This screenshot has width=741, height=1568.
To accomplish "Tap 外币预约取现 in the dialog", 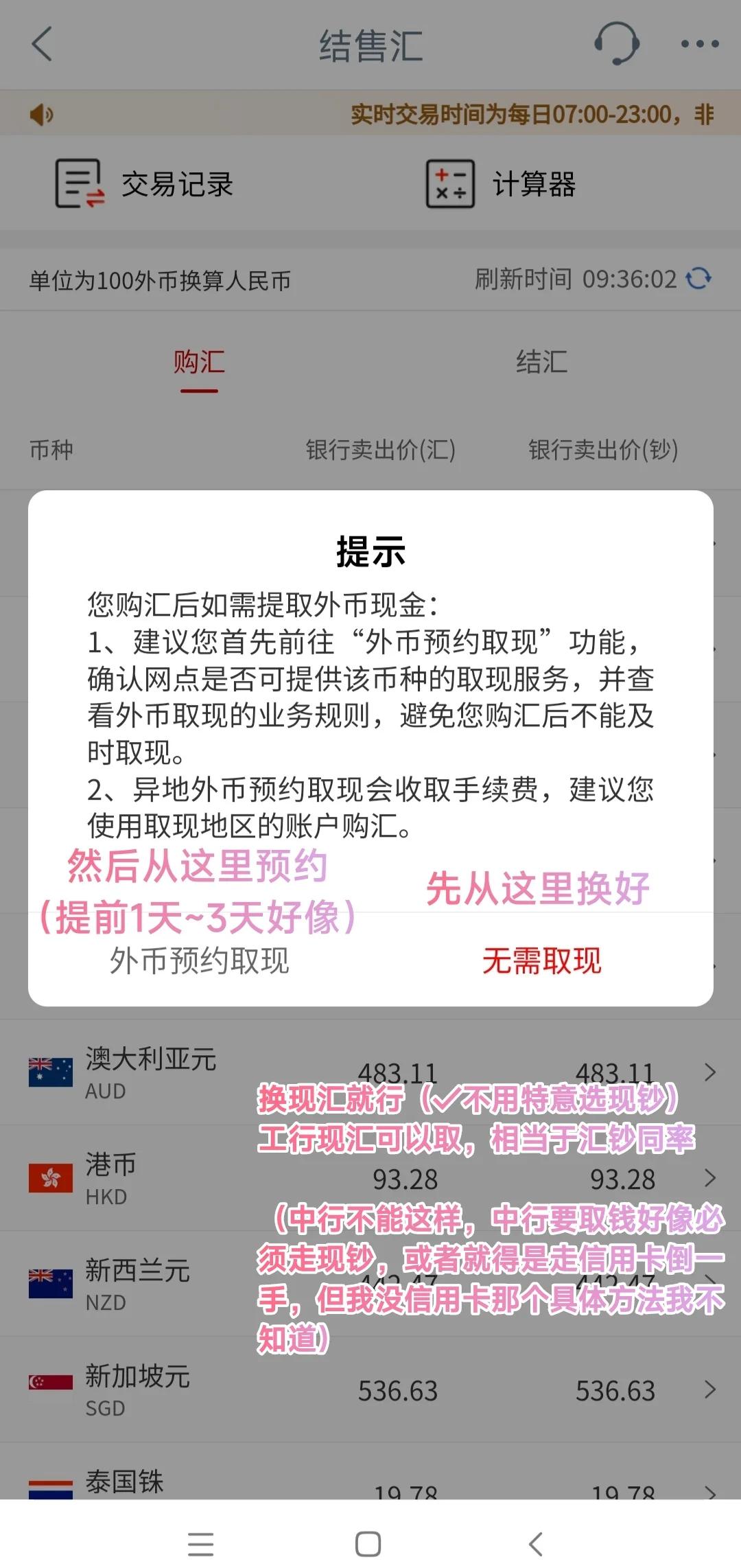I will [x=199, y=960].
